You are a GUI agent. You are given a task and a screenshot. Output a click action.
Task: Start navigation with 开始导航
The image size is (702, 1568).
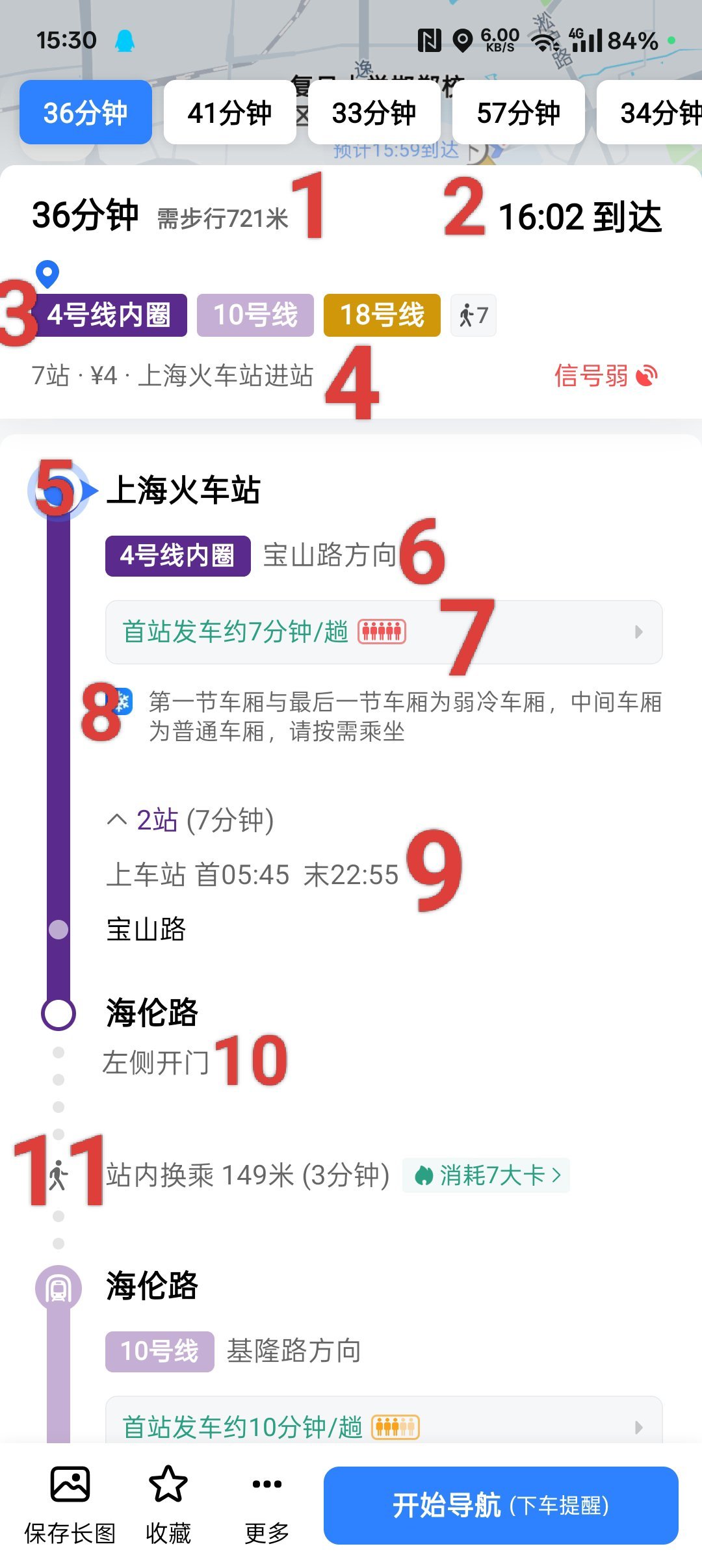pyautogui.click(x=500, y=1506)
